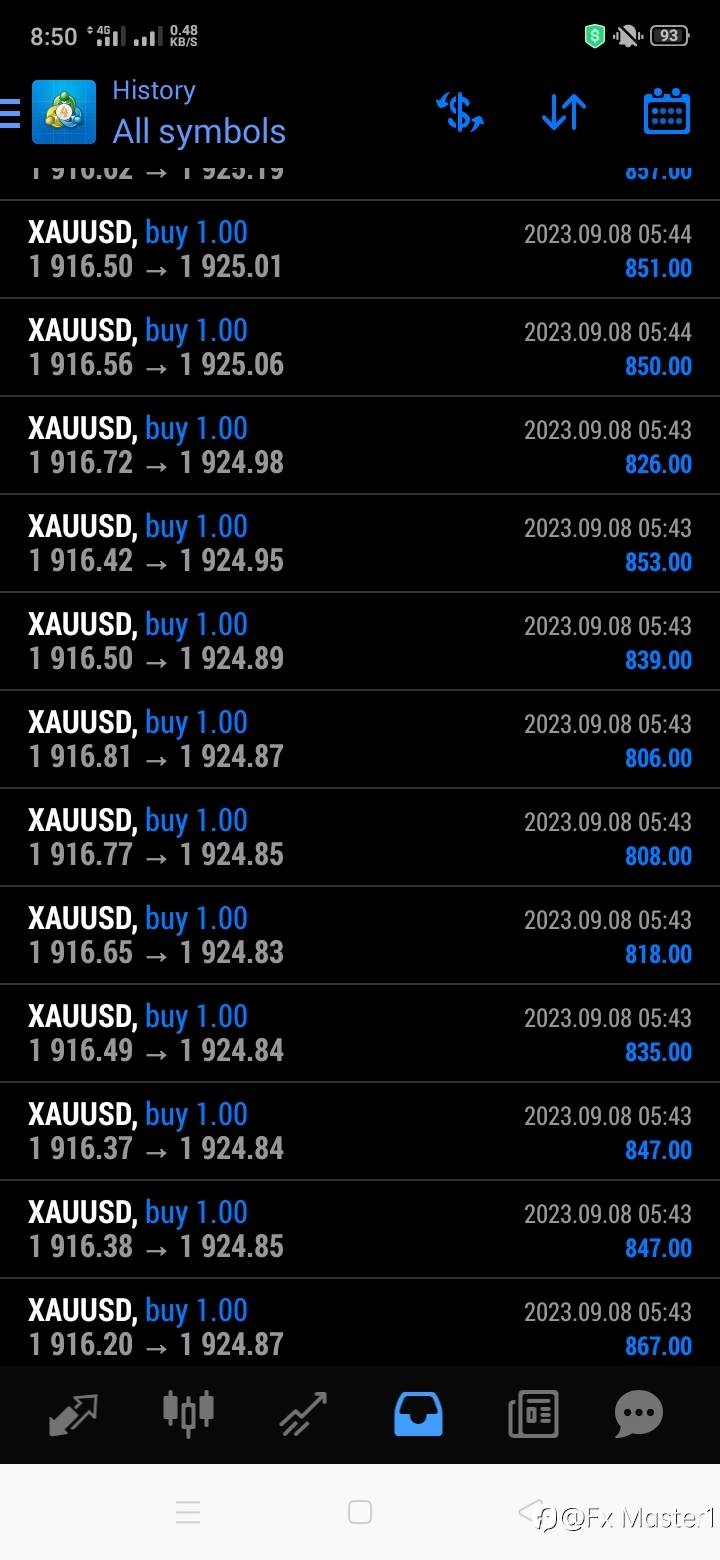This screenshot has height=1560, width=720.
Task: Open the trade with profit 835.00
Action: pyautogui.click(x=360, y=1034)
